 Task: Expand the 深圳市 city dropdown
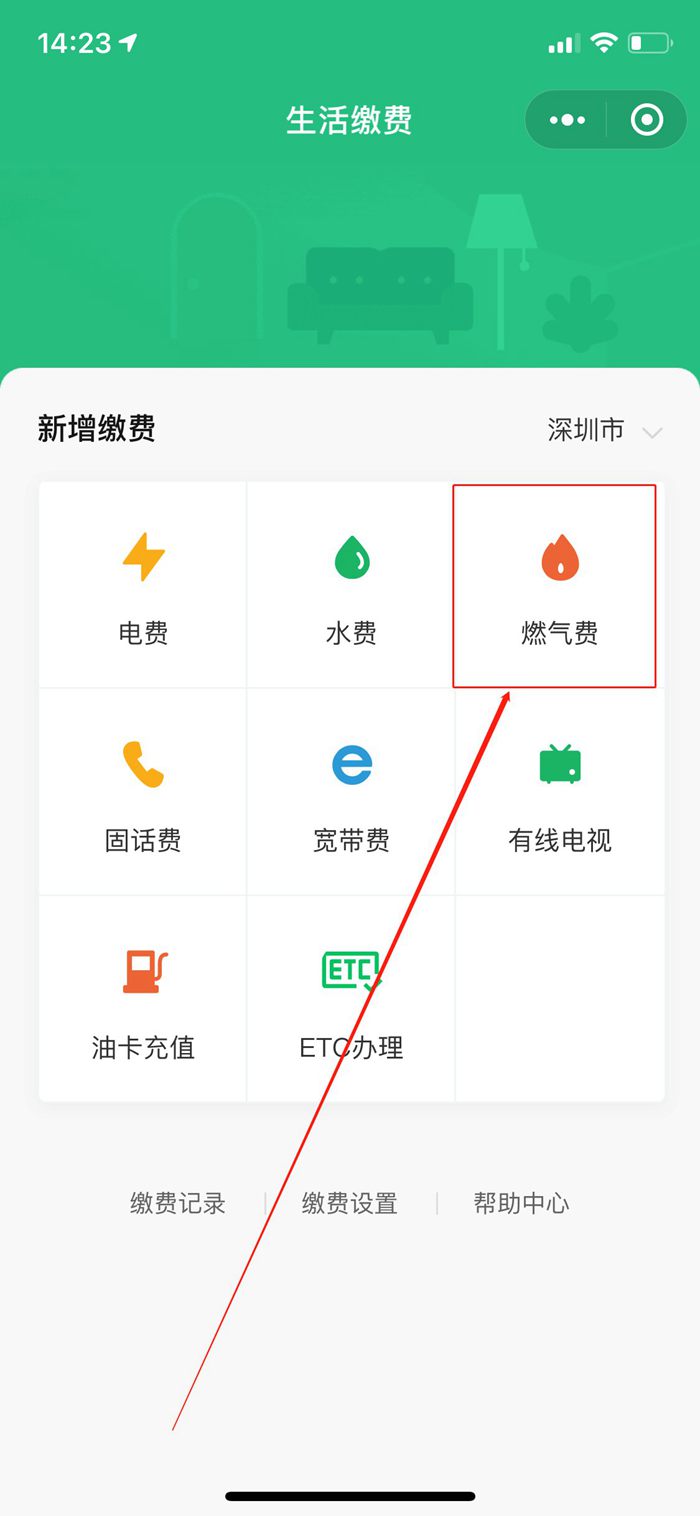pyautogui.click(x=604, y=431)
